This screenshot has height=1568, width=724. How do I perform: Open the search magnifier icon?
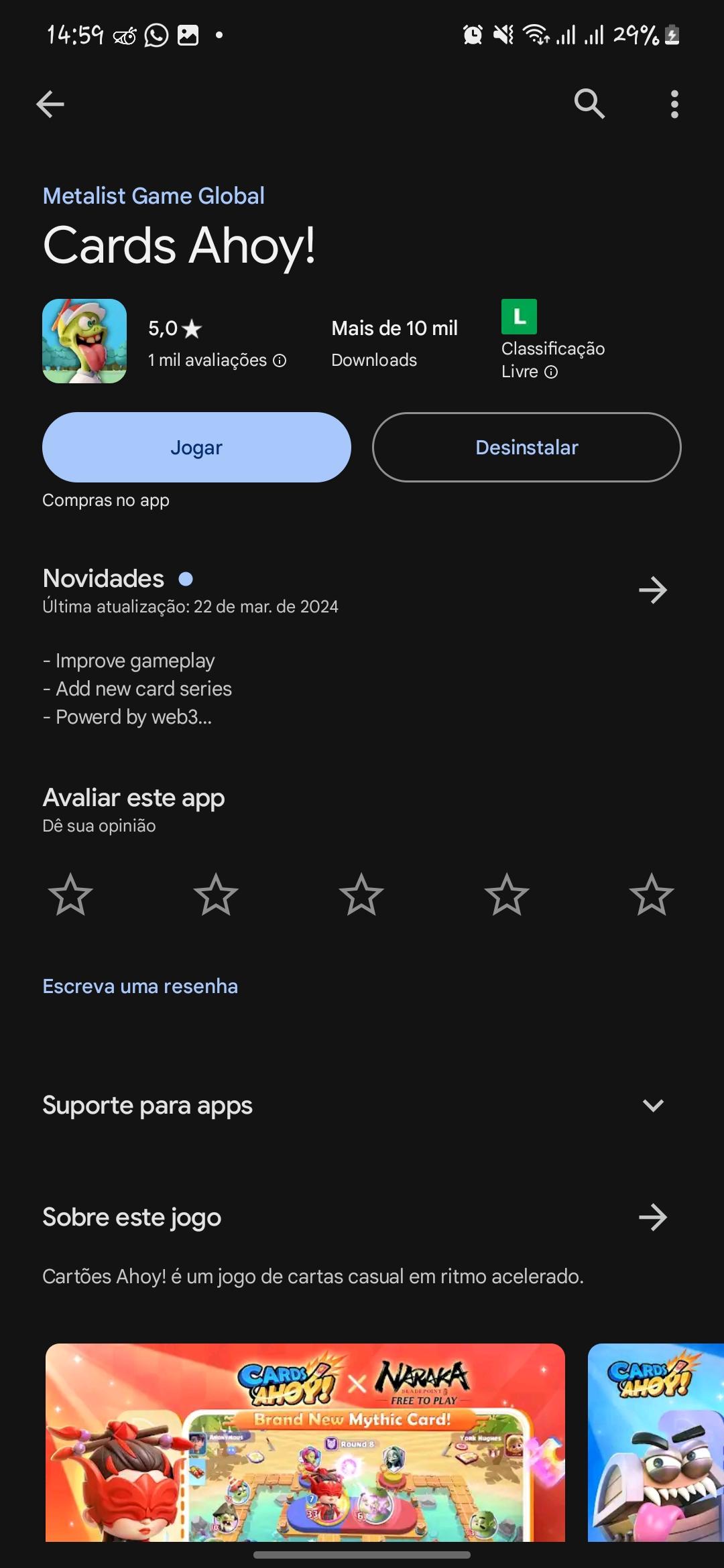pyautogui.click(x=589, y=104)
